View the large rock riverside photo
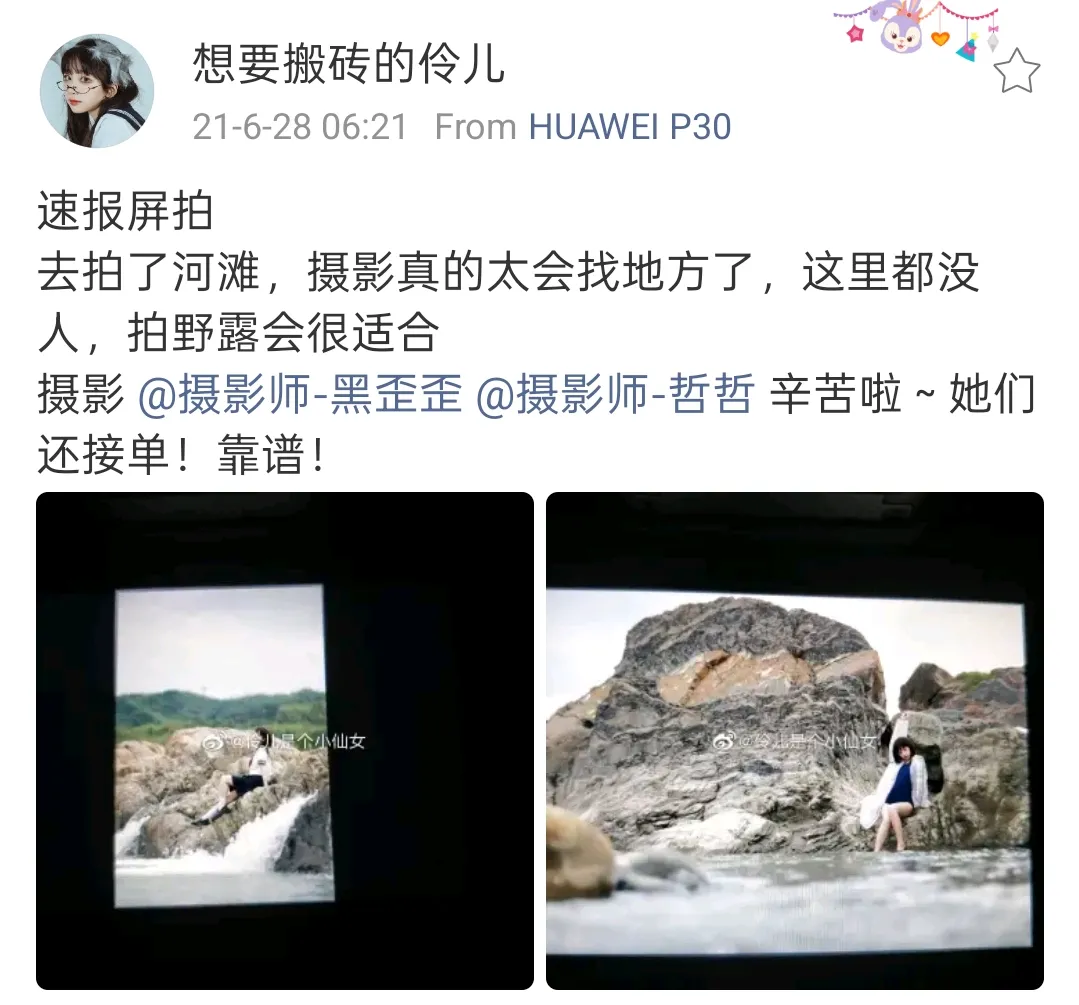 795,741
